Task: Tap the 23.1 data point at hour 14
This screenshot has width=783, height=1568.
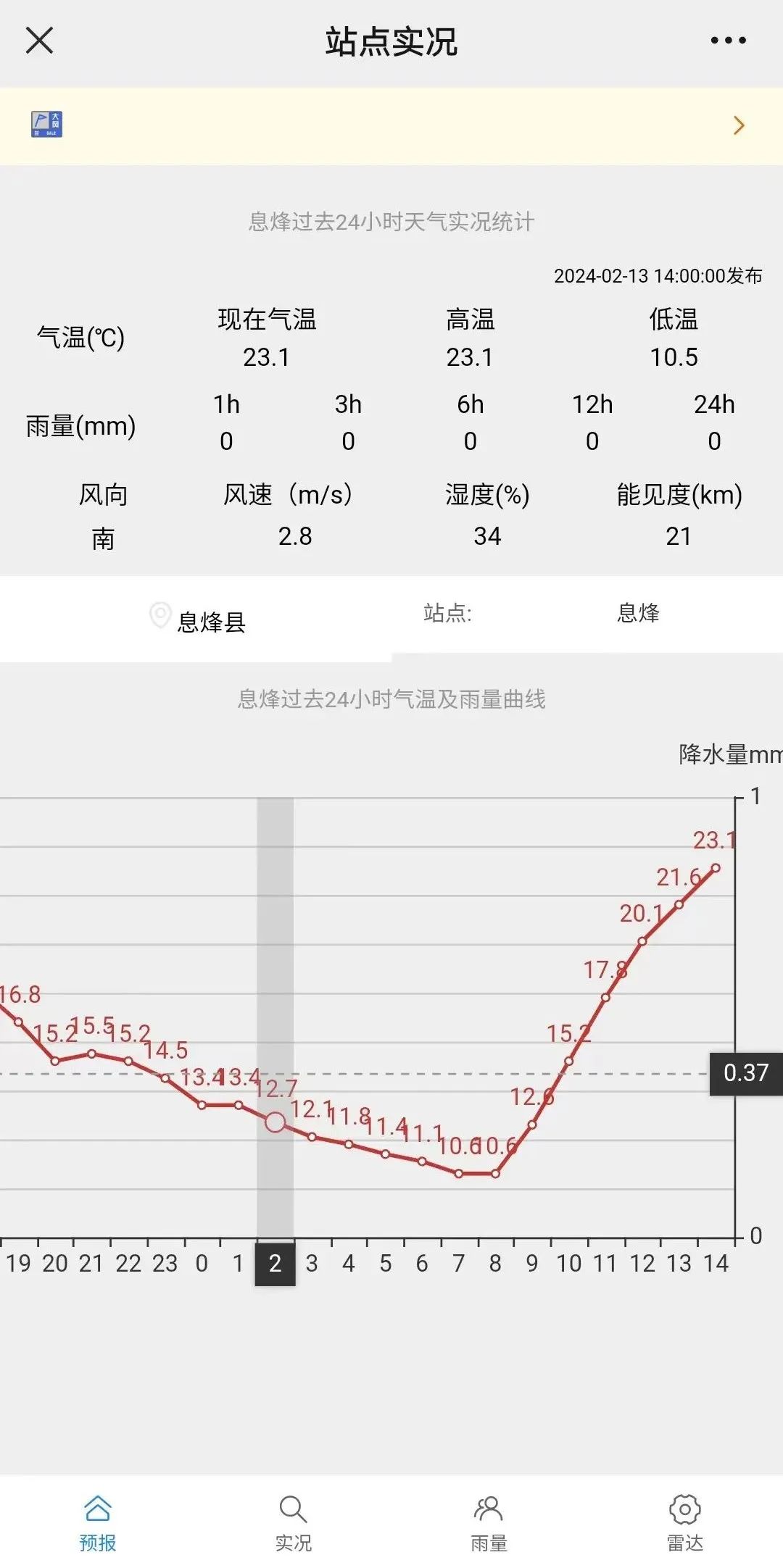Action: tap(716, 867)
